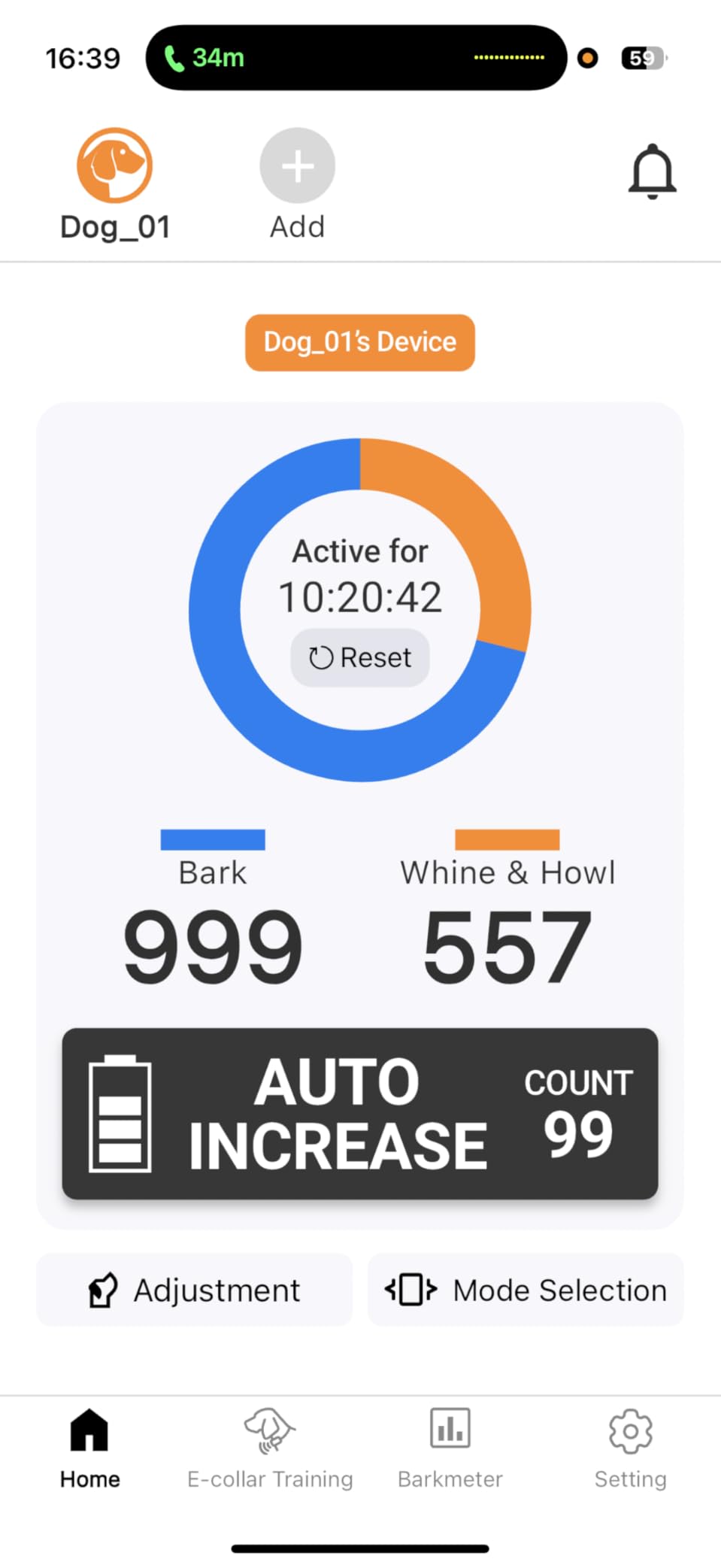Open the notifications bell

652,171
